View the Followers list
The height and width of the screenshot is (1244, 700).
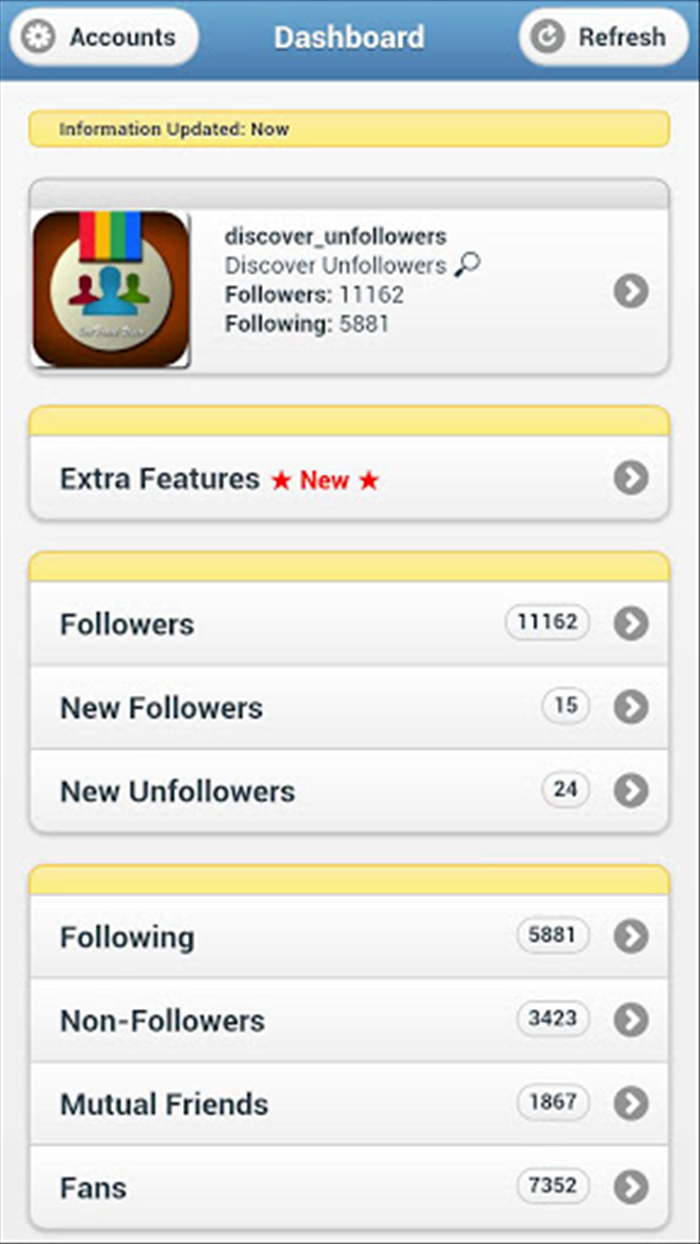point(349,624)
